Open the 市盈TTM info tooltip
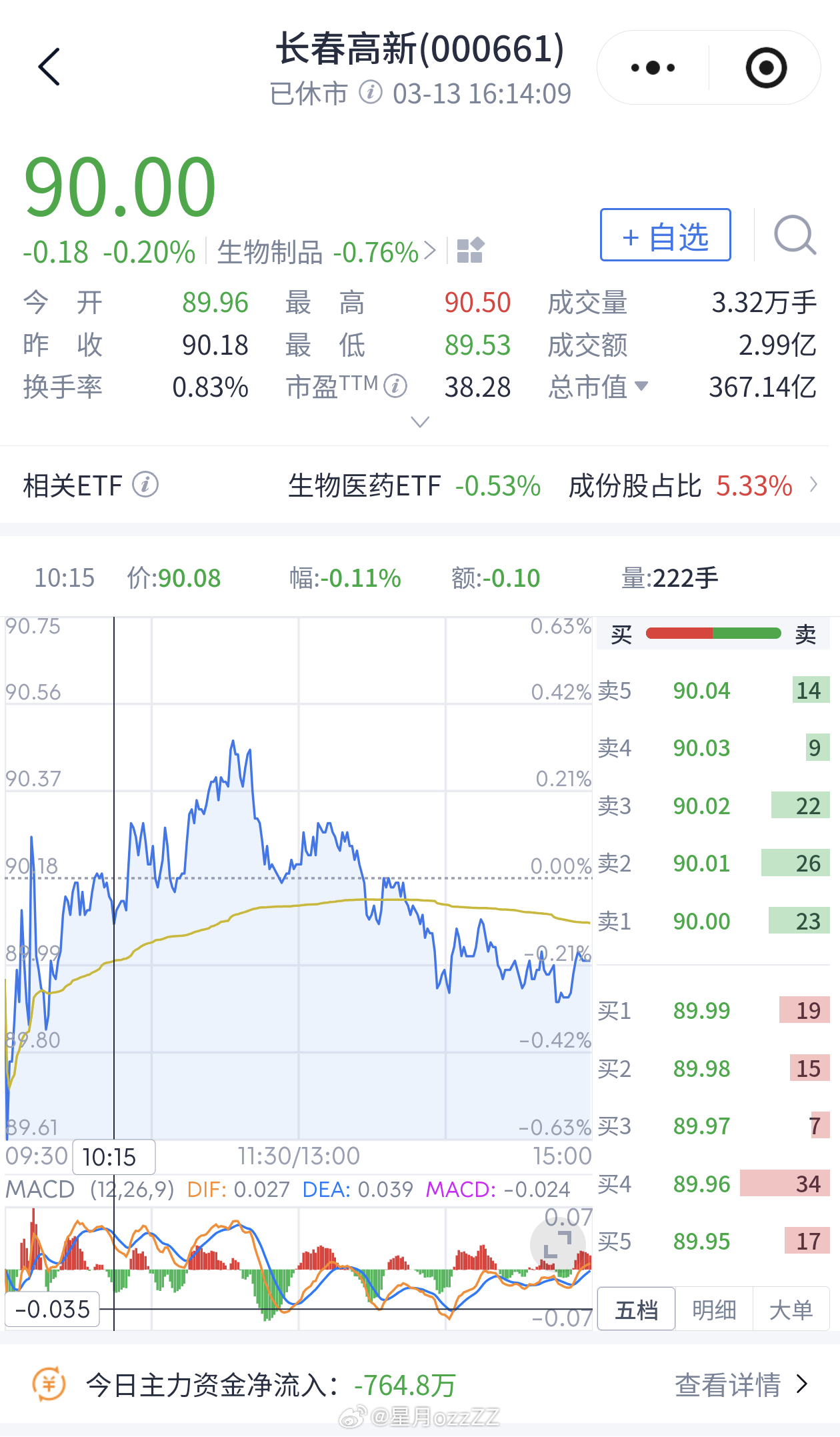840x1437 pixels. [396, 384]
